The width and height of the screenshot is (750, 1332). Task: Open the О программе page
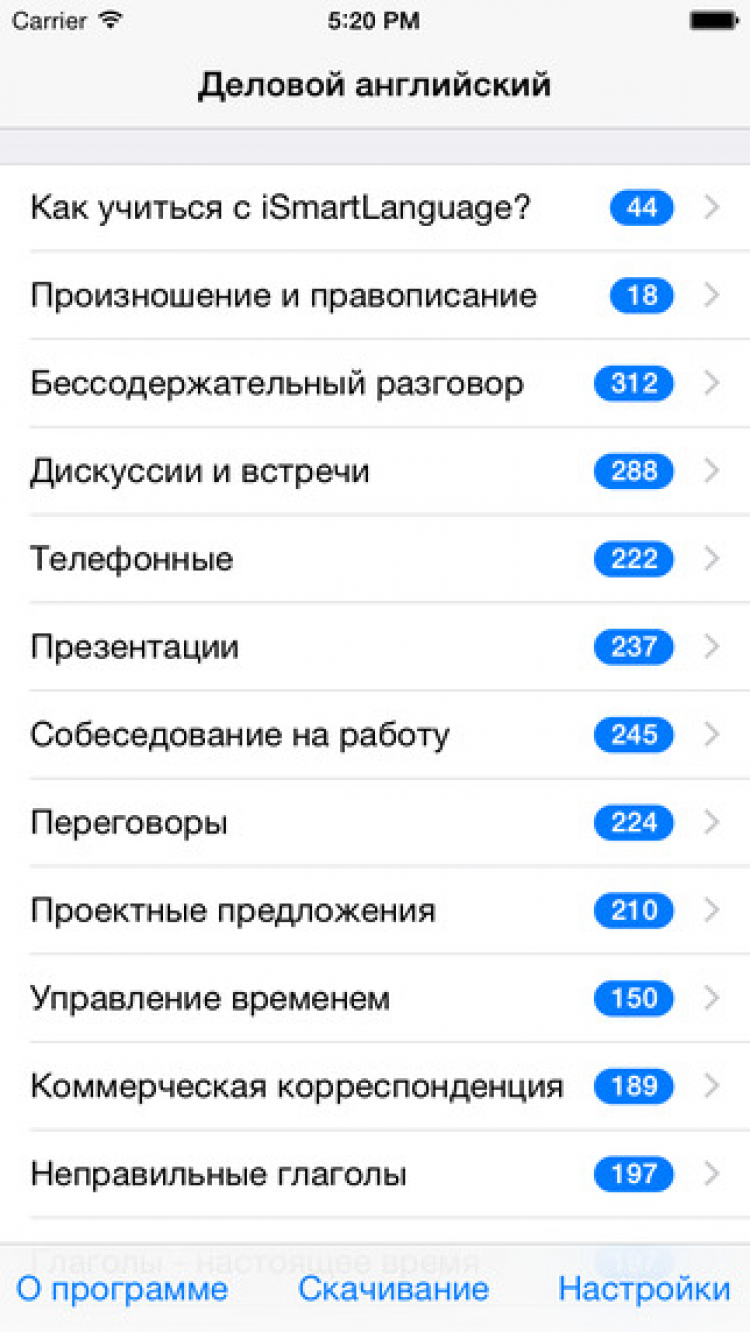[122, 1289]
